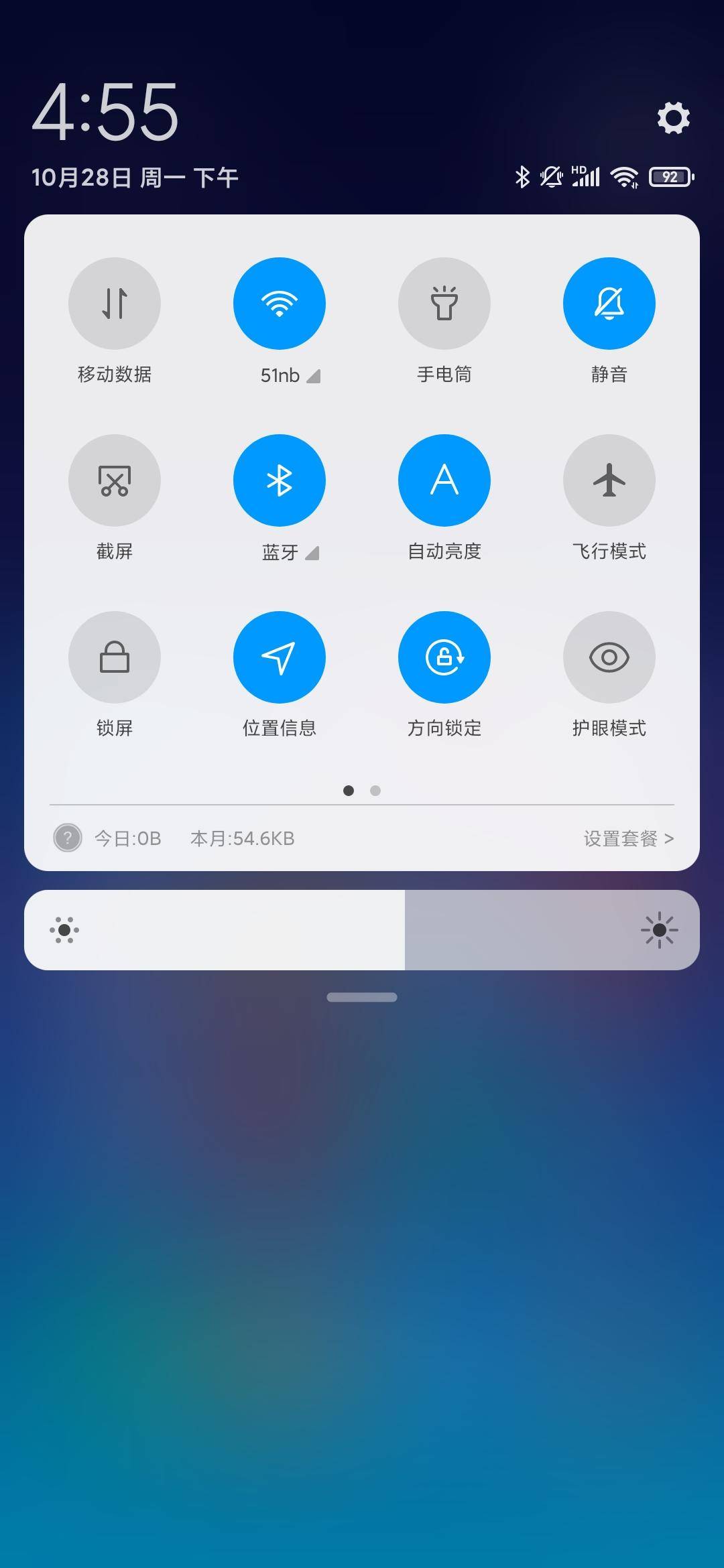Turn off the flashlight toggle icon

click(444, 303)
